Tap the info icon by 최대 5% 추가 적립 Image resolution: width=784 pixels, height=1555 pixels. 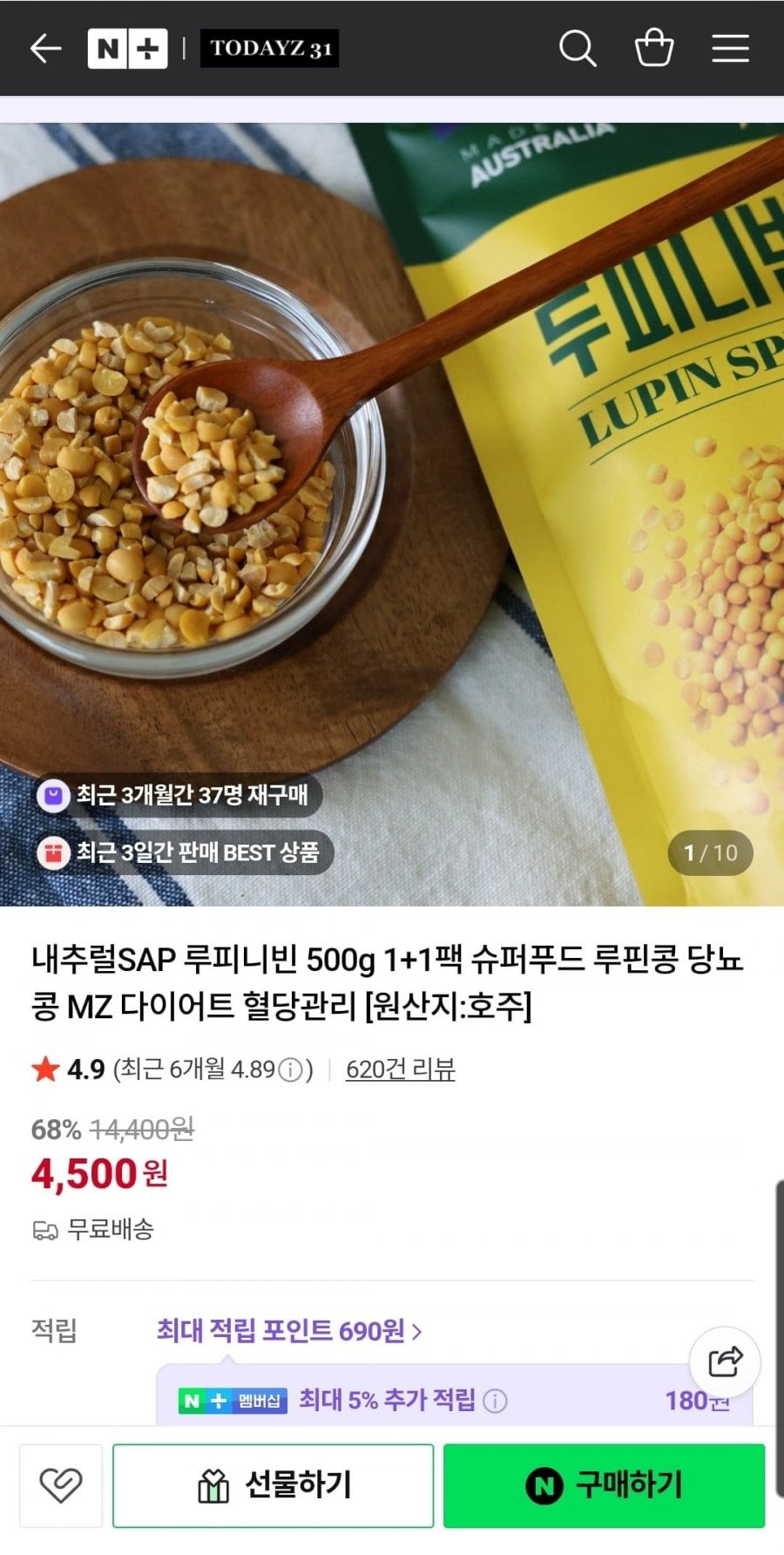(495, 1401)
